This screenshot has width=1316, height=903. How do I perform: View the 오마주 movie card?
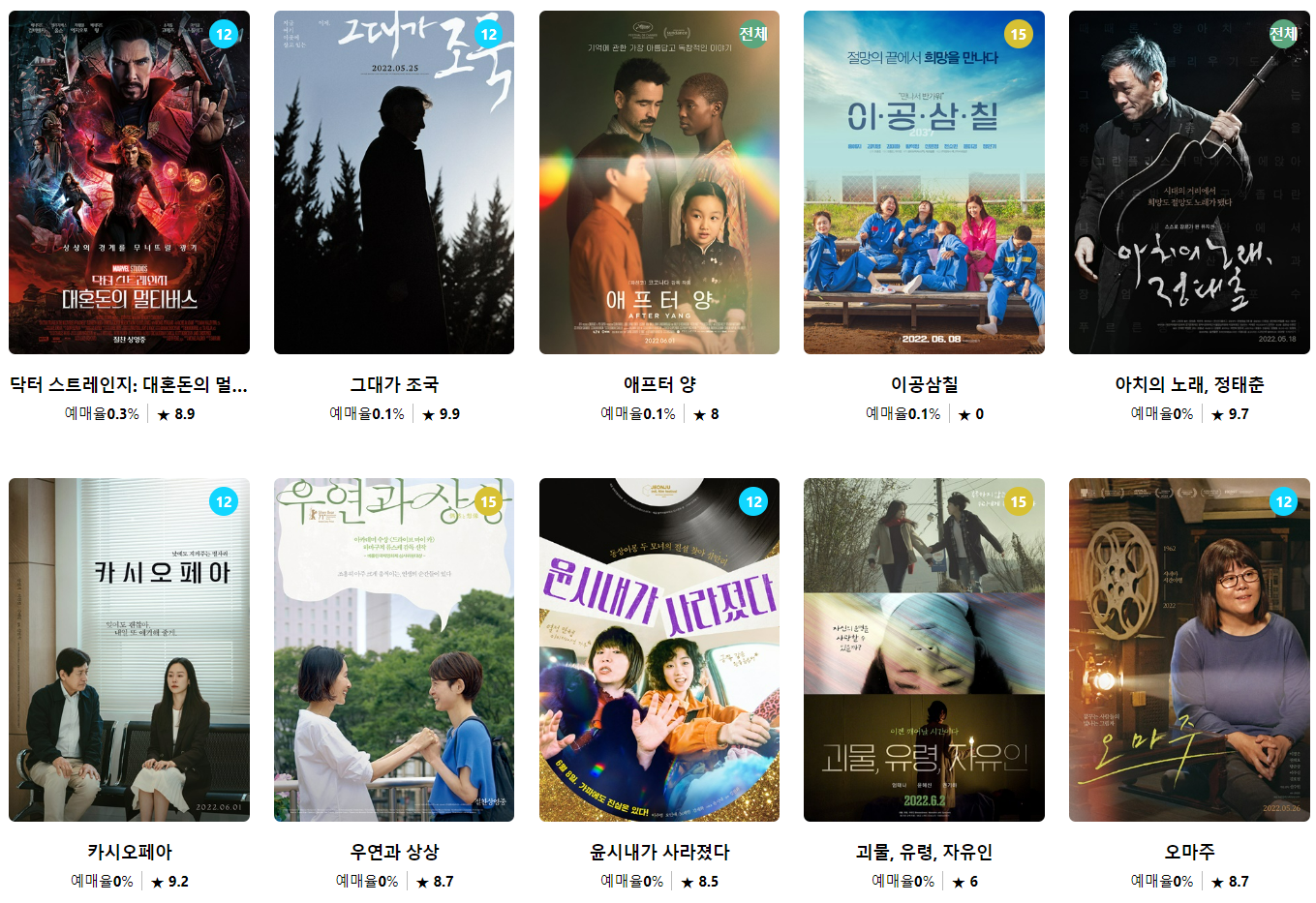[1189, 649]
